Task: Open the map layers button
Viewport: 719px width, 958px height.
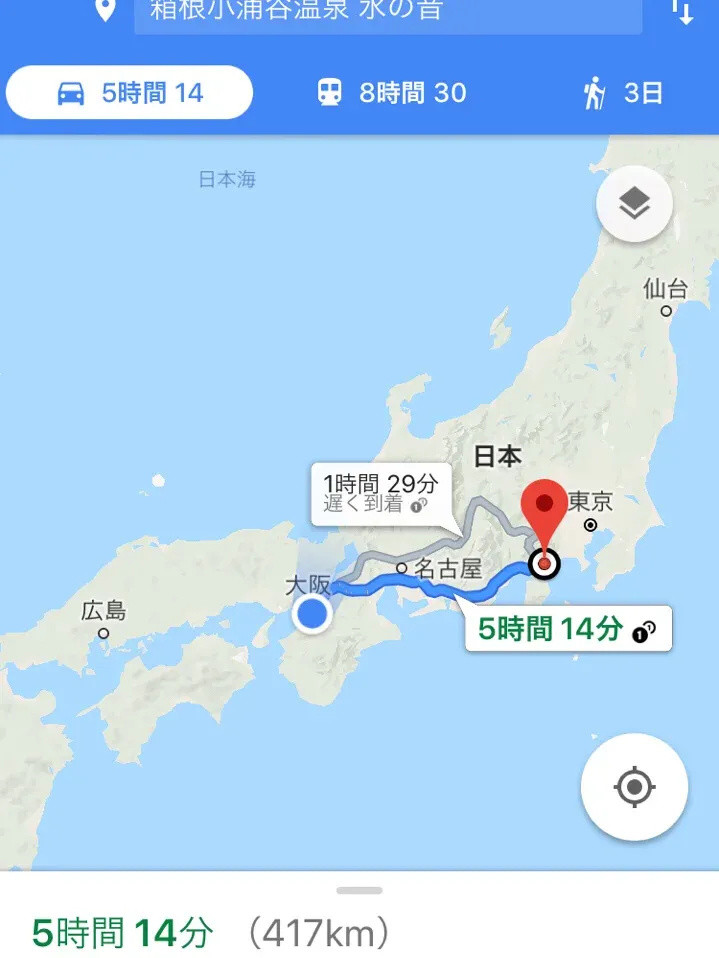Action: [634, 205]
